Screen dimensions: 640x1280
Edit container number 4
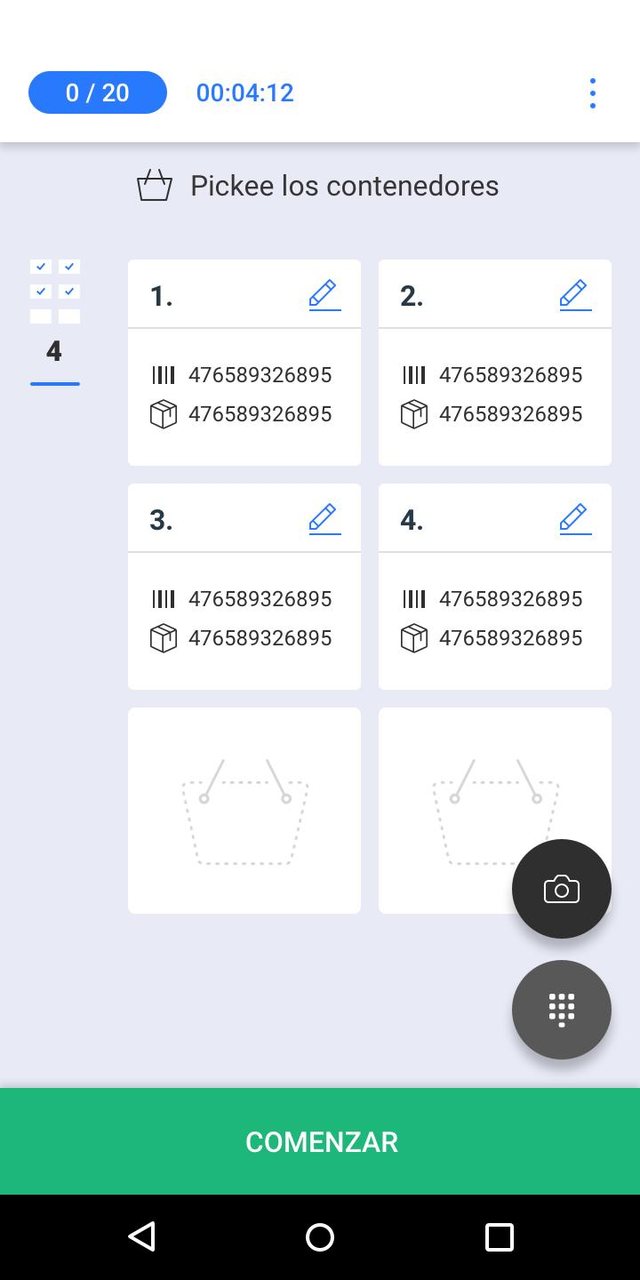[575, 519]
